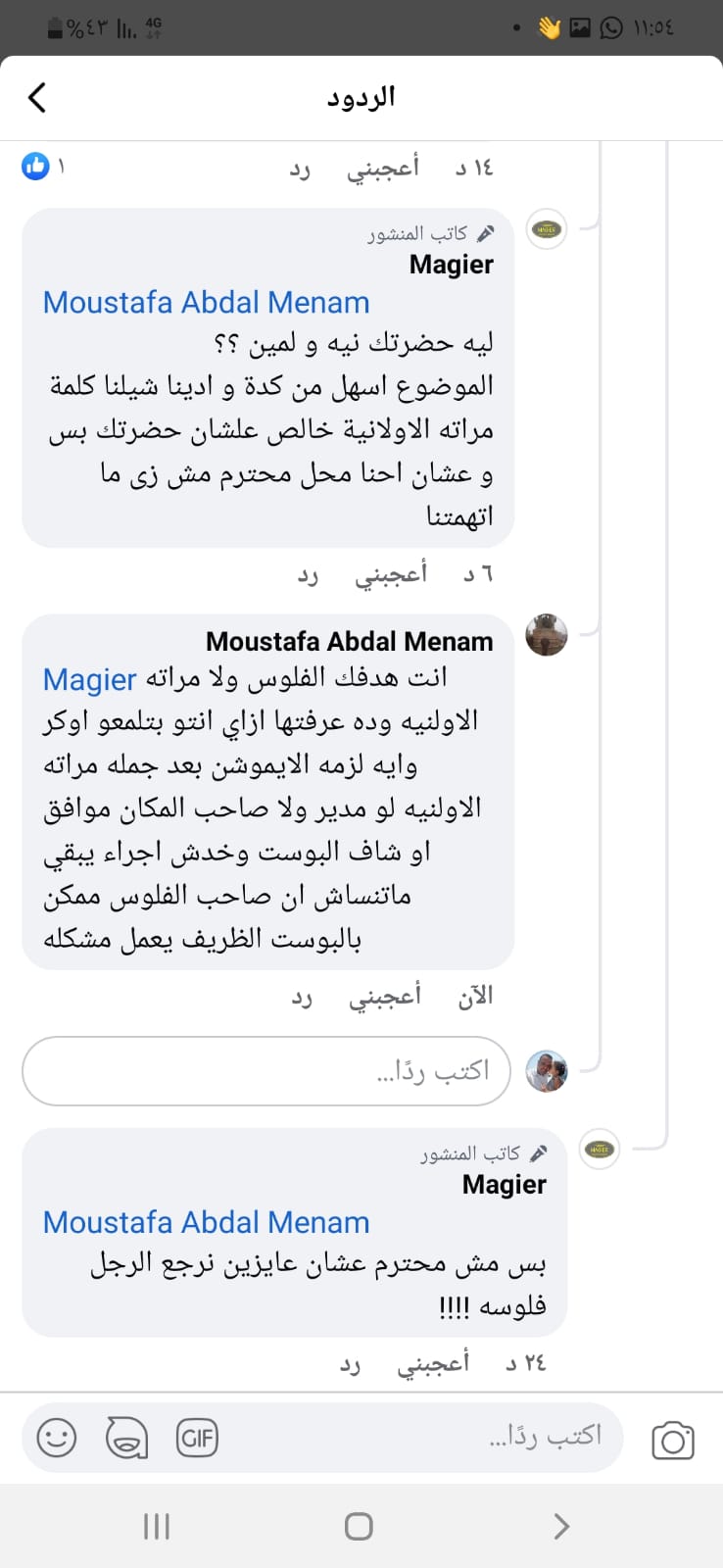Viewport: 723px width, 1568px height.
Task: Click the thumbs-up reaction icon on the top comment
Action: (x=37, y=167)
